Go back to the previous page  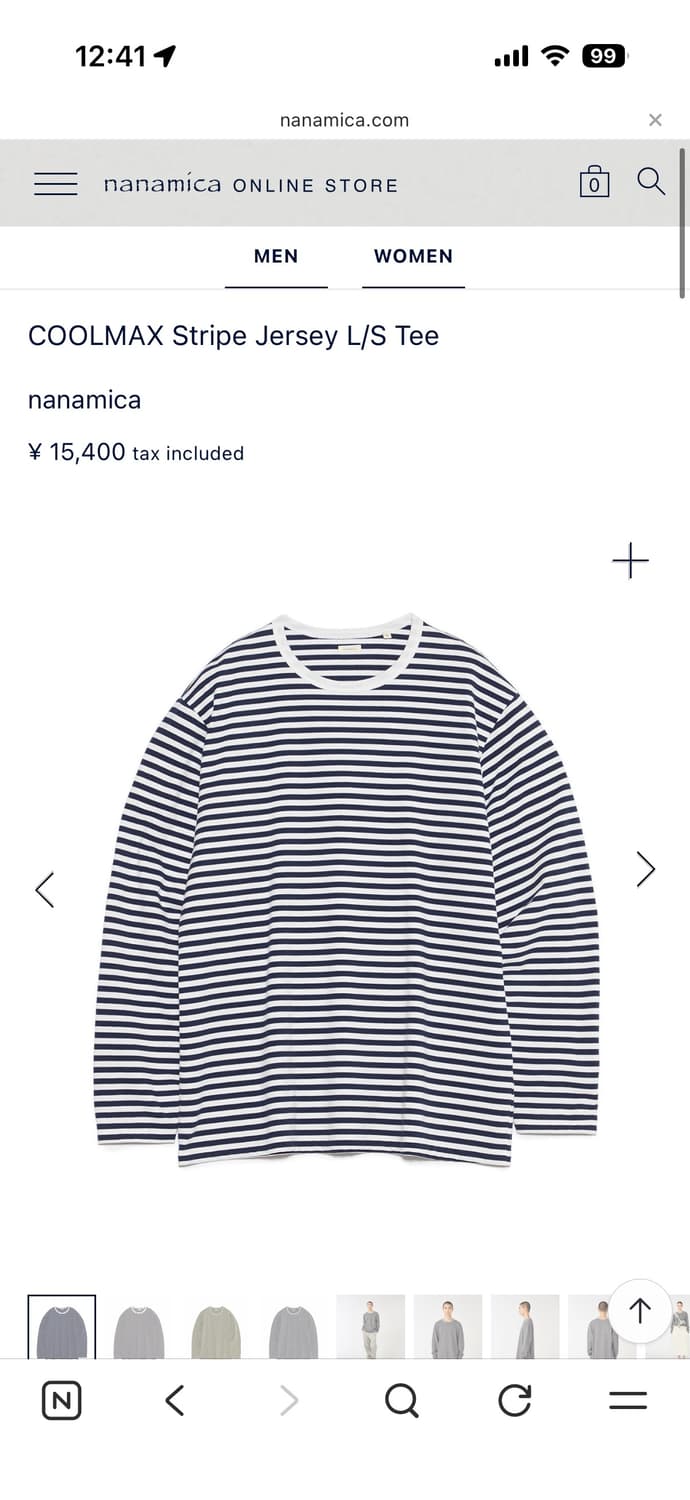175,1401
